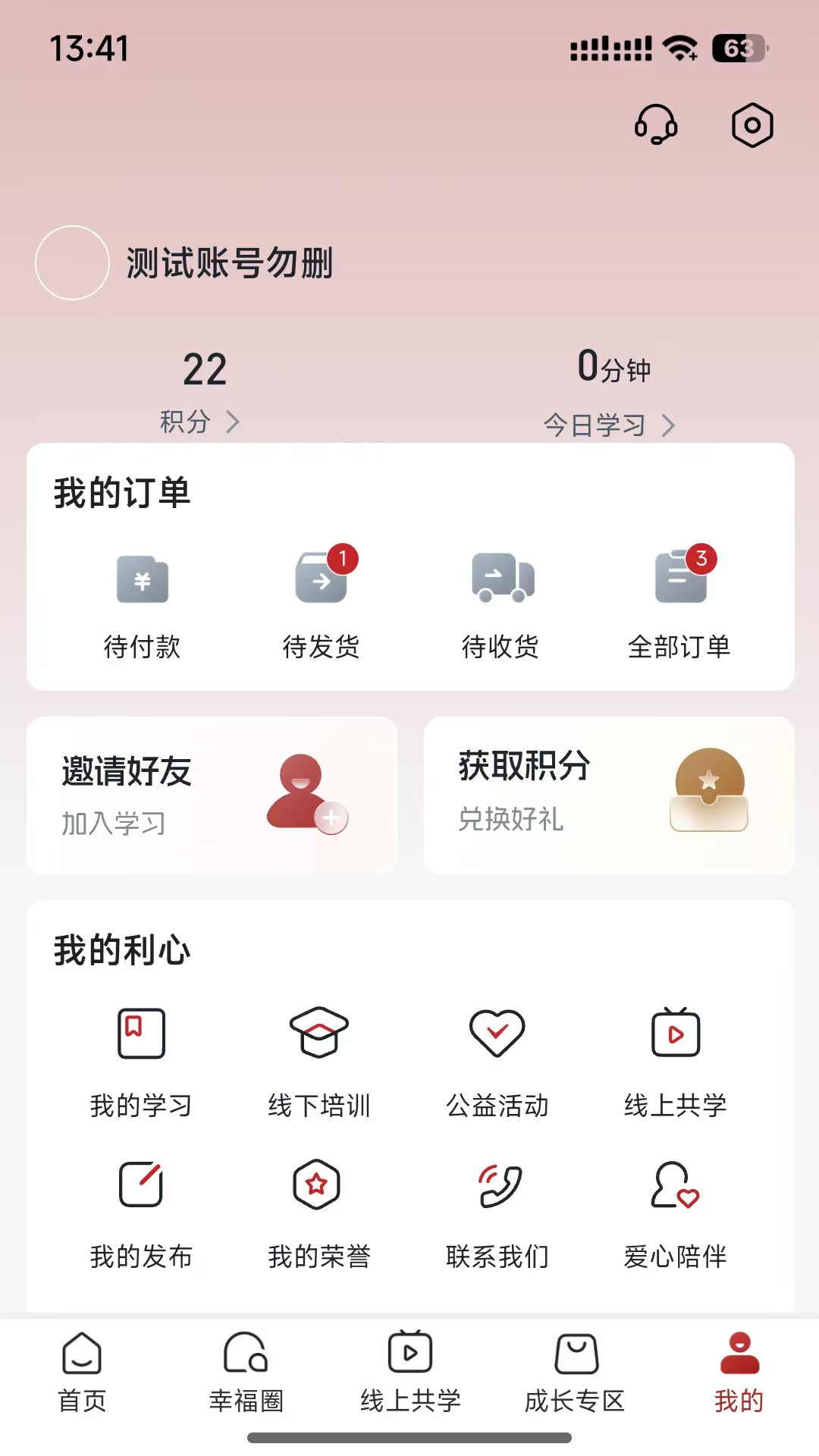Tap the profile avatar circle
The image size is (819, 1456).
tap(73, 263)
